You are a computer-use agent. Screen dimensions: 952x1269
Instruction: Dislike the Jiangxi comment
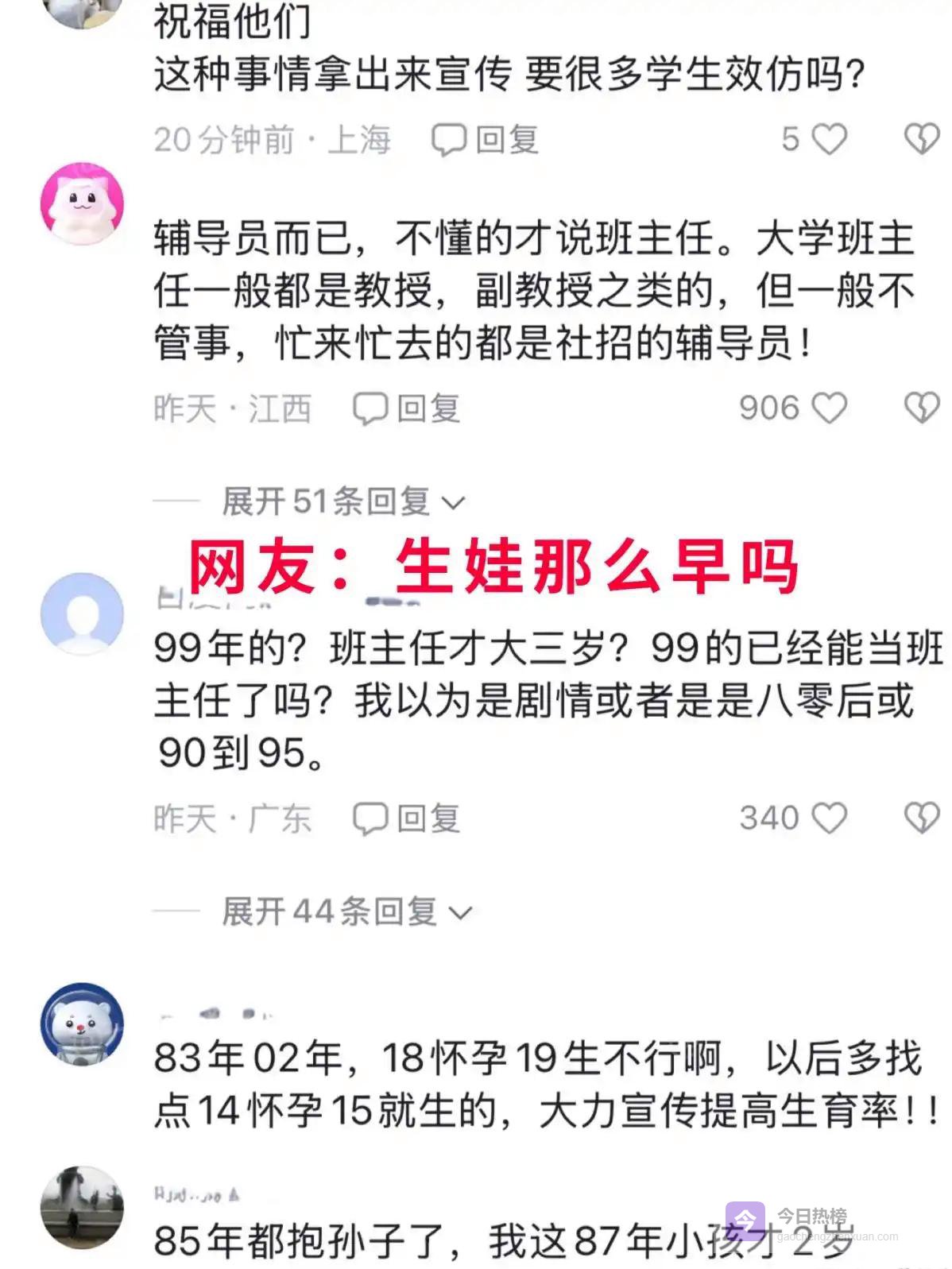tap(921, 408)
